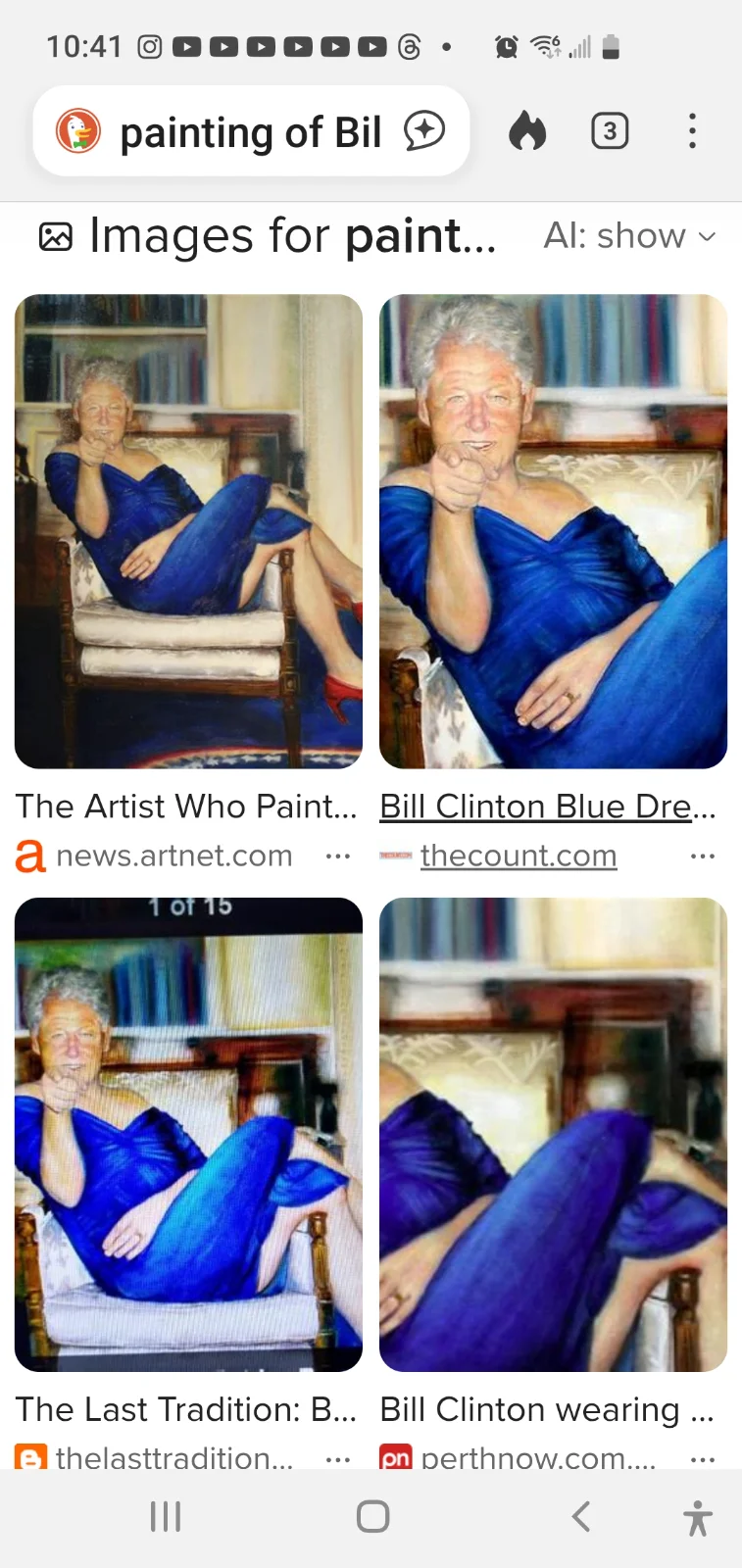Tap the address bar with the search query
This screenshot has width=742, height=1568.
[250, 132]
